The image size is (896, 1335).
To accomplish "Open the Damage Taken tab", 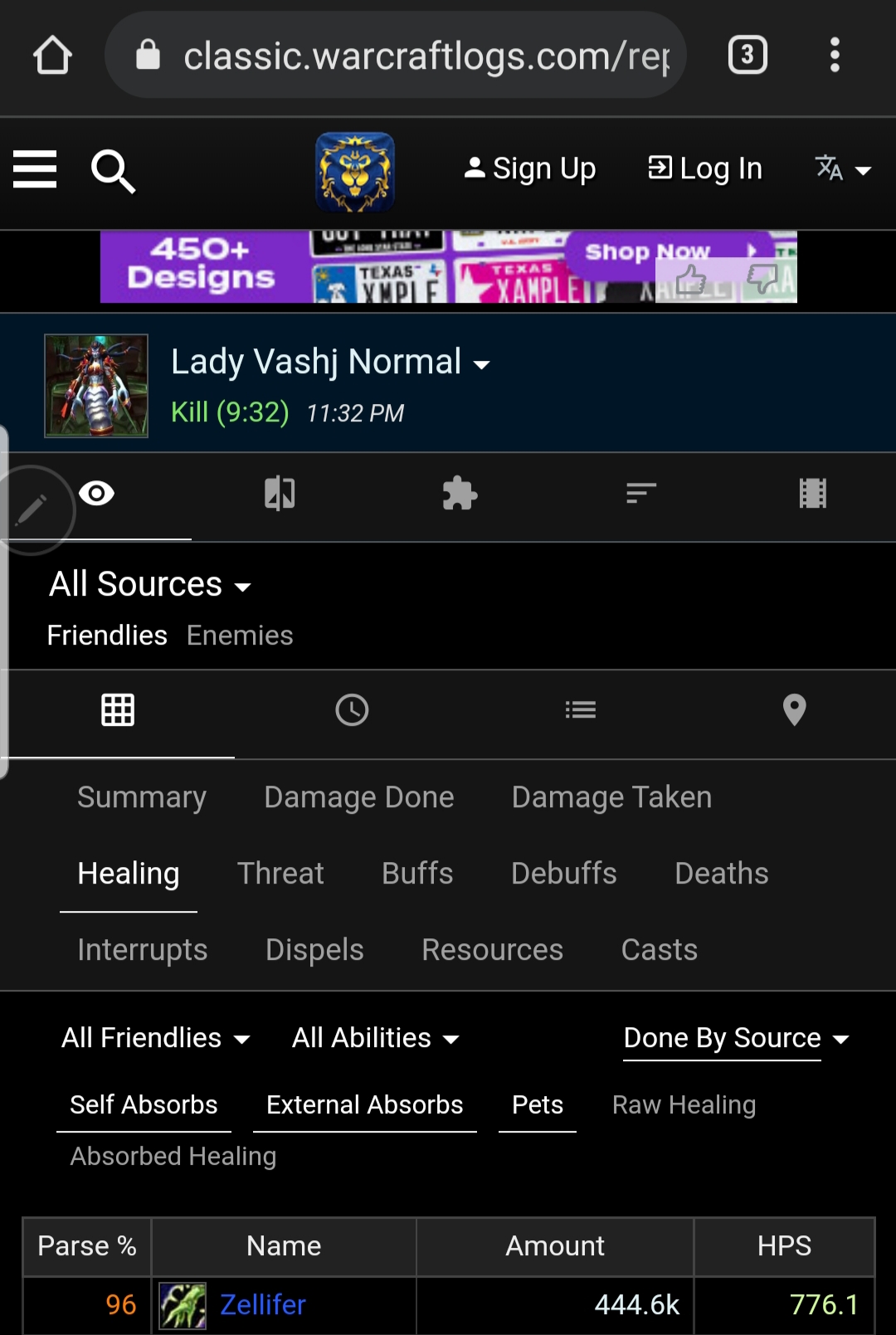I will [x=611, y=797].
